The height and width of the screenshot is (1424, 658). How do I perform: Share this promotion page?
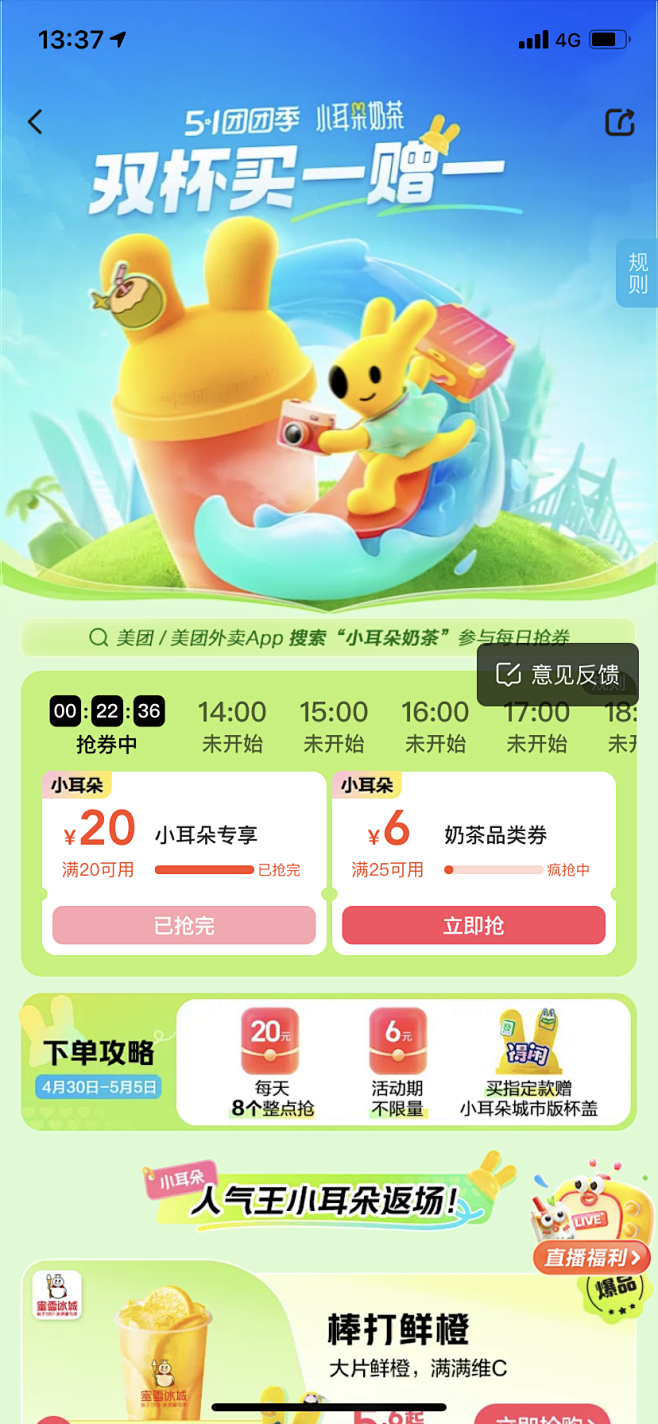[x=620, y=122]
